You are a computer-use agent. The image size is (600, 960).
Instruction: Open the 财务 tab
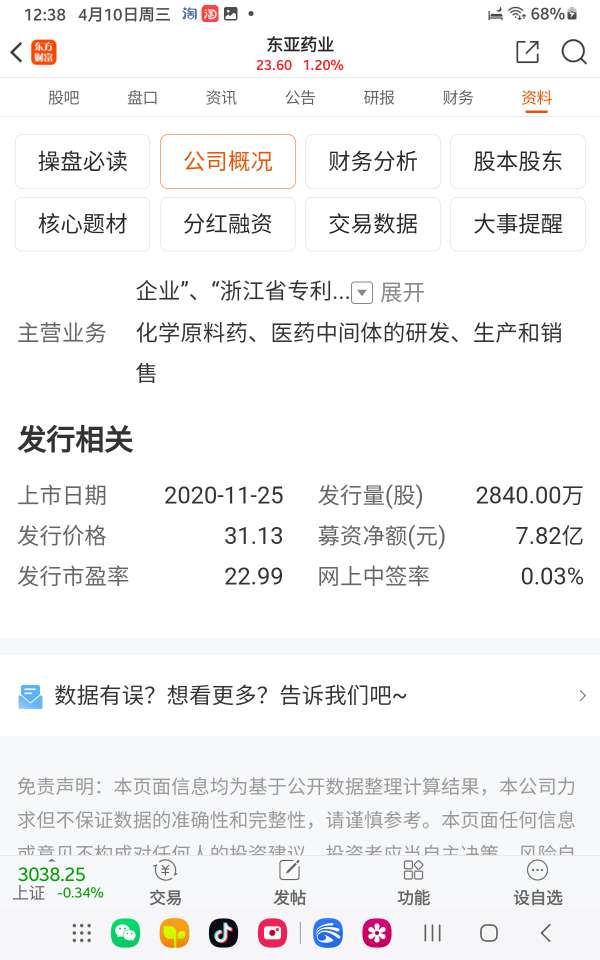[x=458, y=97]
